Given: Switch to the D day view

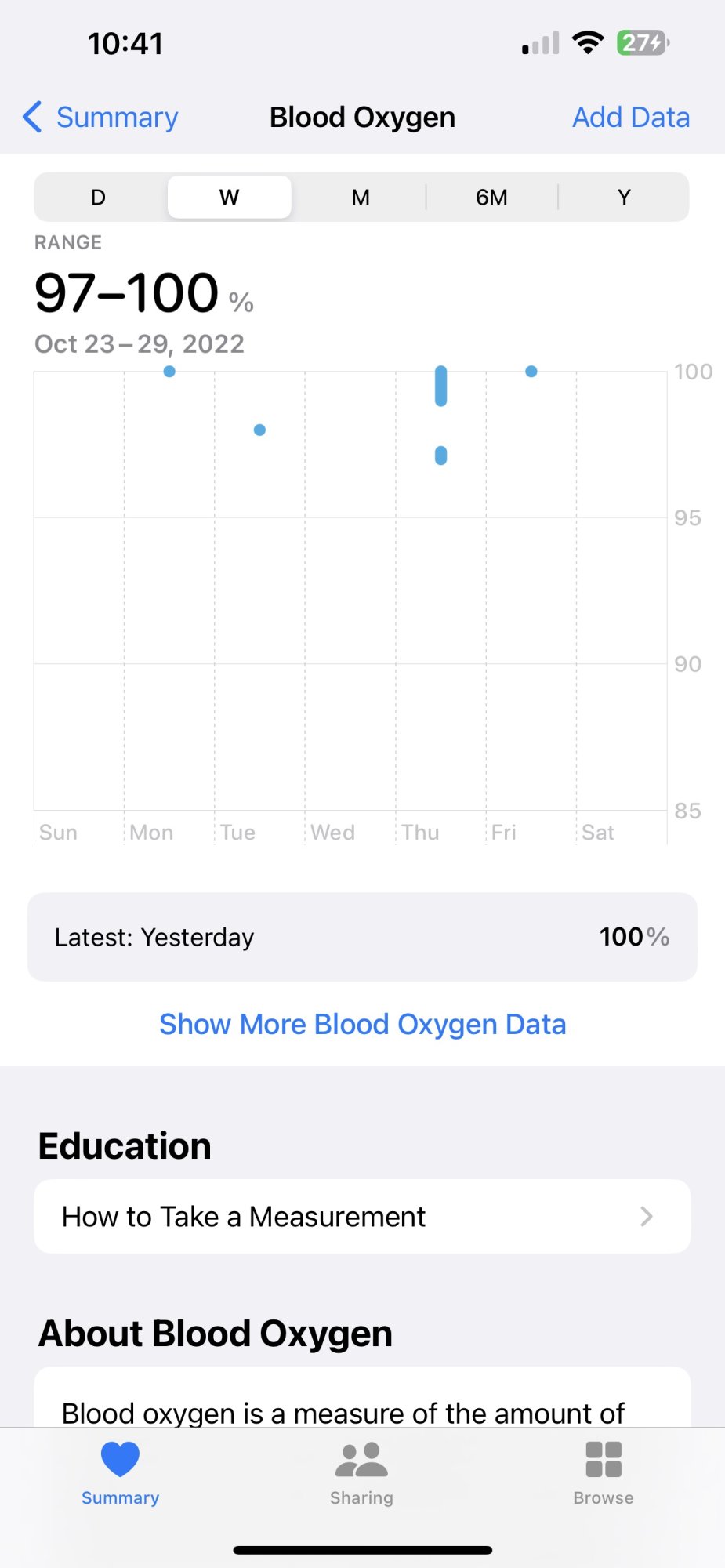Looking at the screenshot, I should [x=98, y=198].
